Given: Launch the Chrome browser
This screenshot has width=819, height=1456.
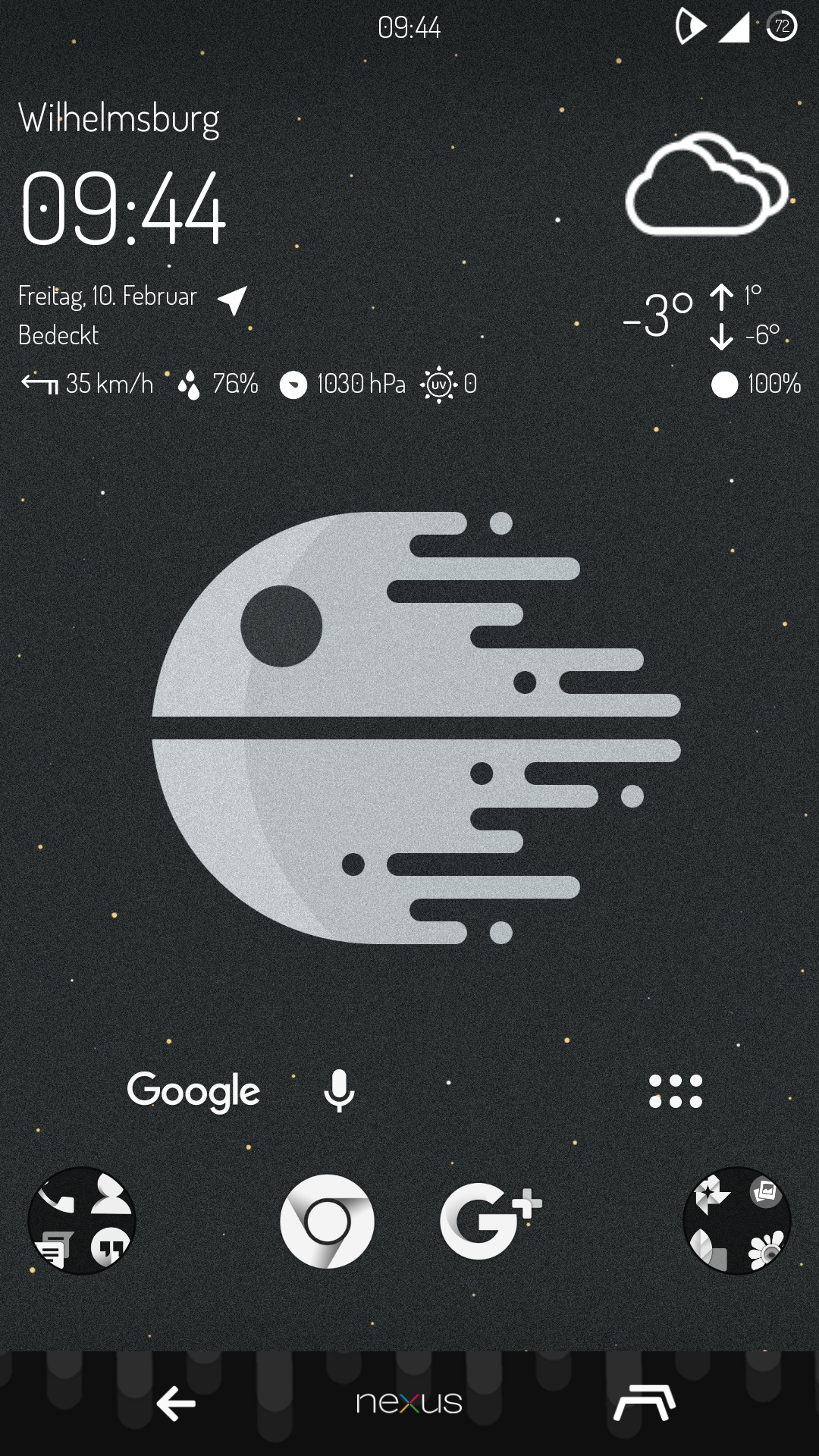Looking at the screenshot, I should click(x=327, y=1221).
